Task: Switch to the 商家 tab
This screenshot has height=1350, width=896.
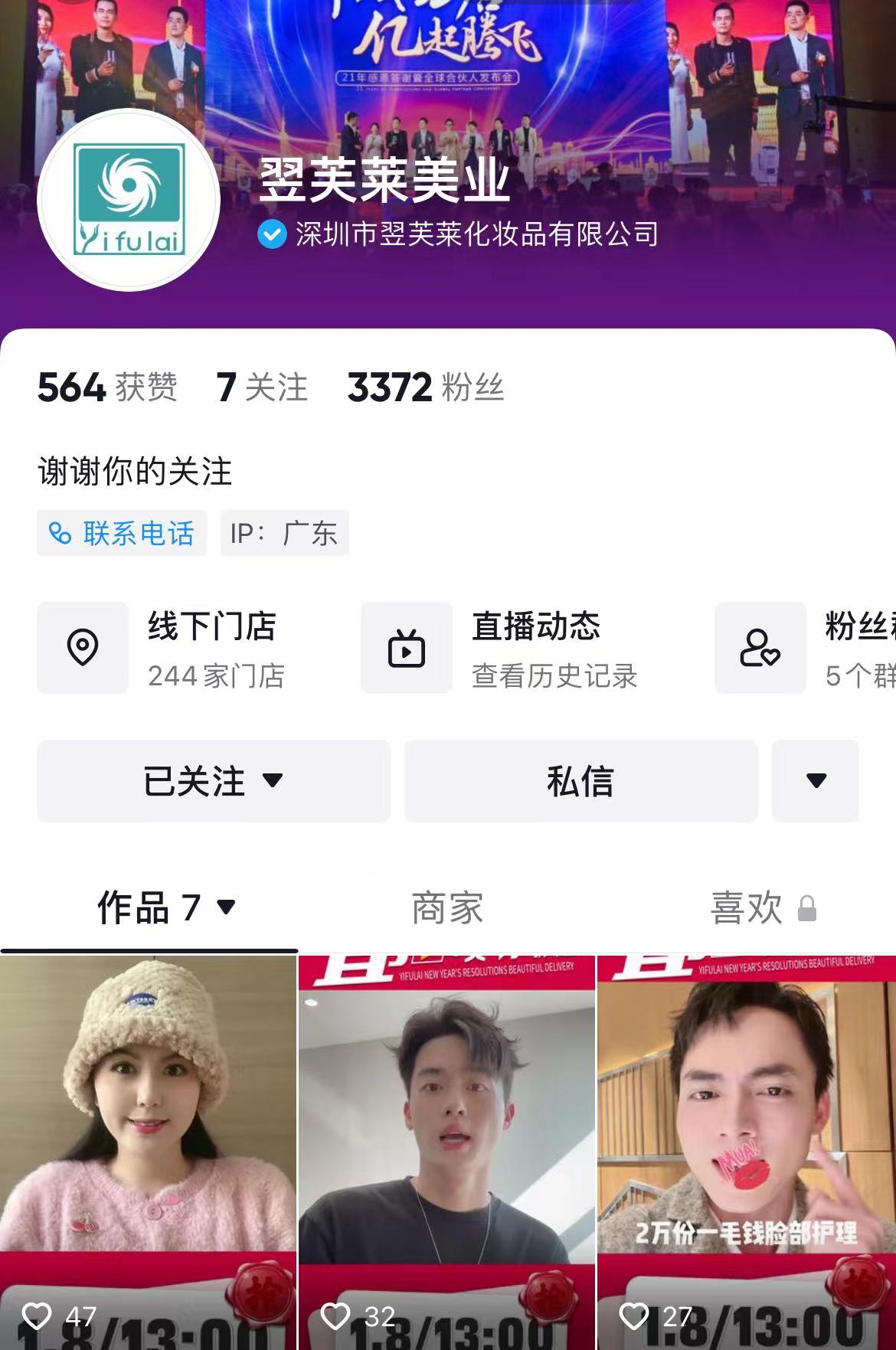Action: tap(447, 908)
